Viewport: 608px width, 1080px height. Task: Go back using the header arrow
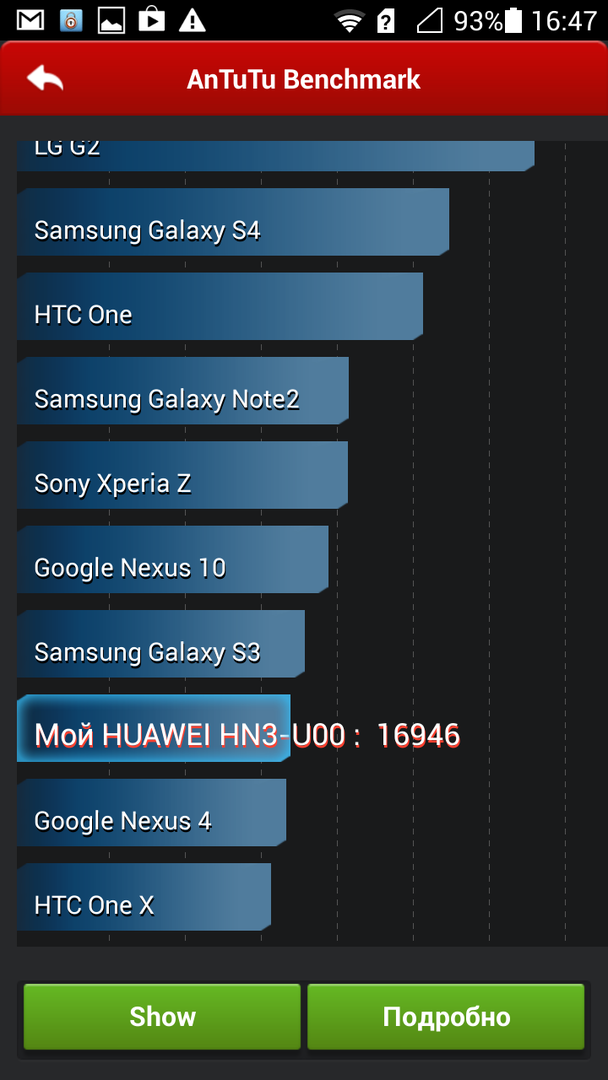point(45,79)
